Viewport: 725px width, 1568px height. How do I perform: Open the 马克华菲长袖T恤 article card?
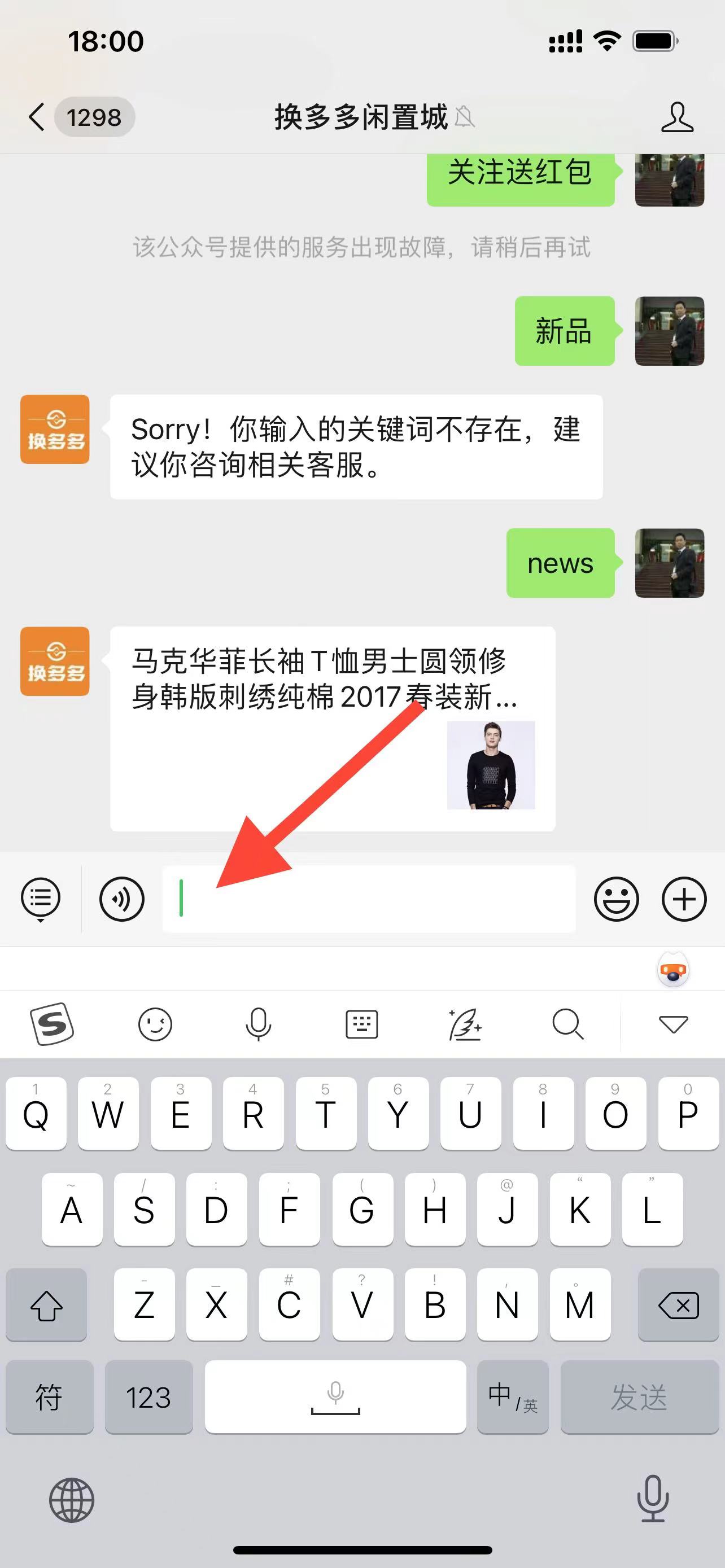333,728
